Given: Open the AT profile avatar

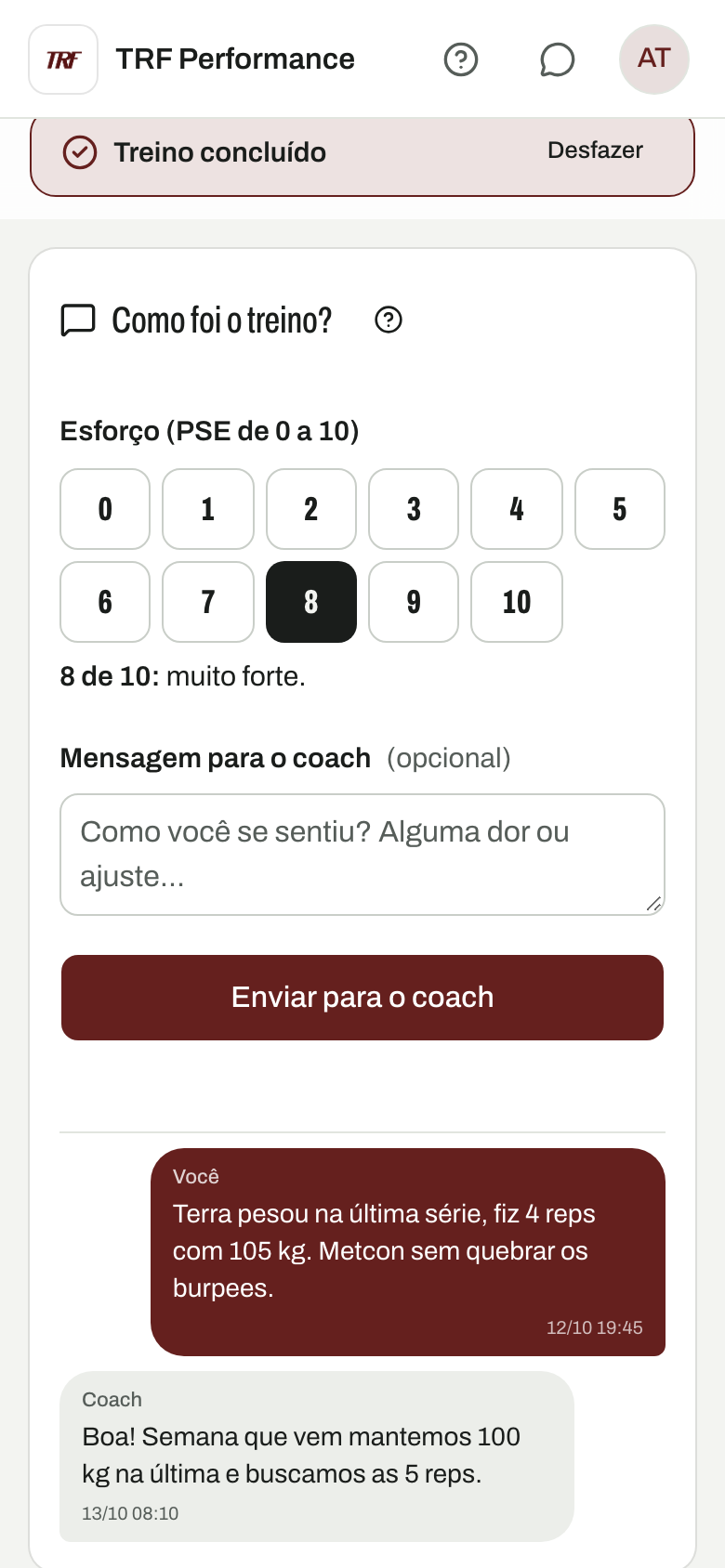Looking at the screenshot, I should [654, 59].
